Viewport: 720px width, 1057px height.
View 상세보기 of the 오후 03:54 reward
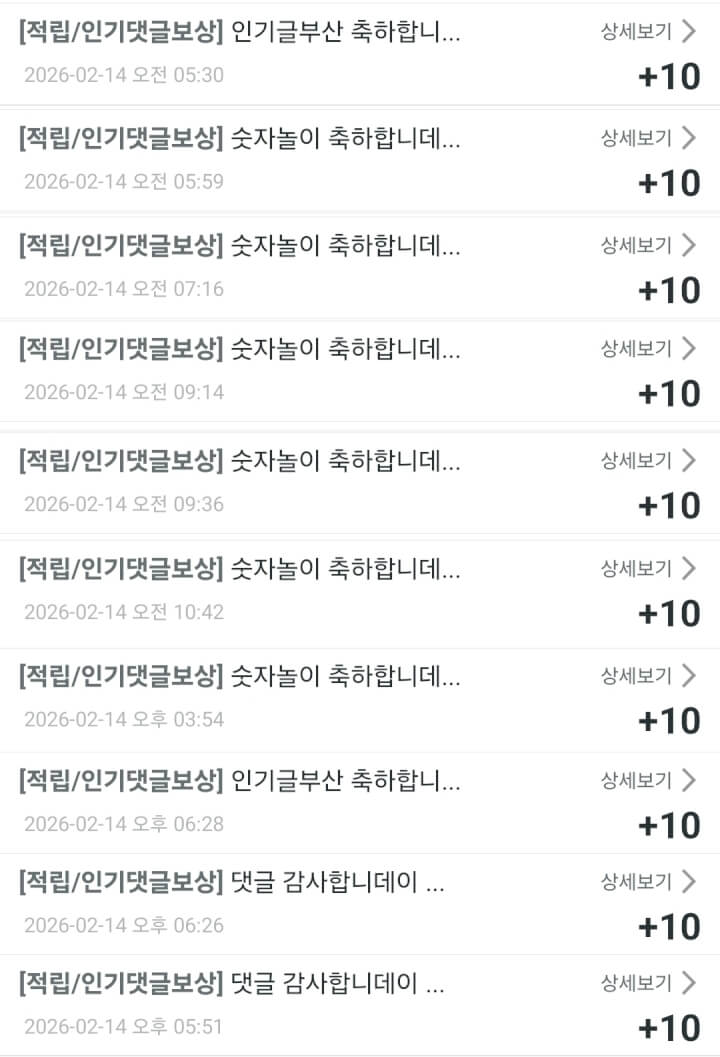647,676
